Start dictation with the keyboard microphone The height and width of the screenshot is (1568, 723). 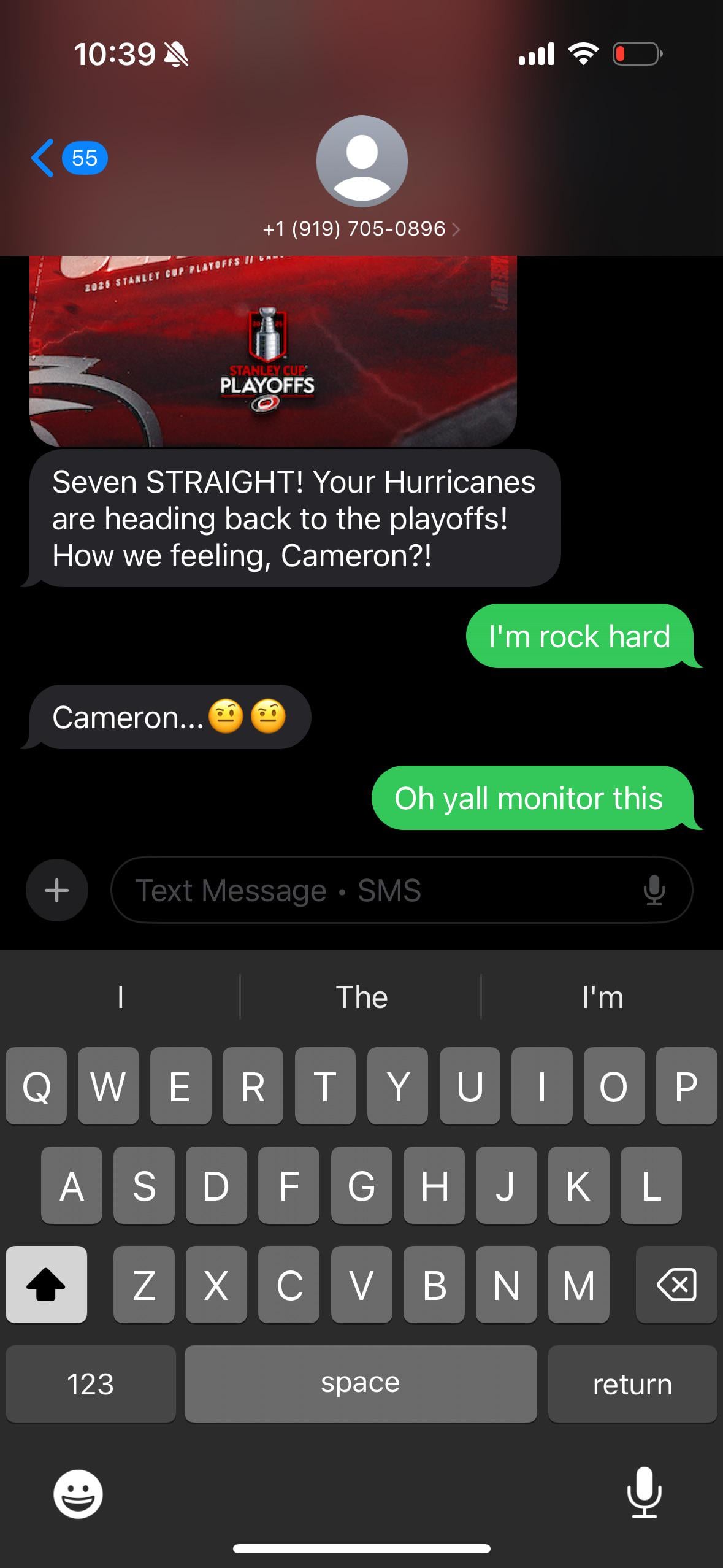click(x=644, y=1493)
